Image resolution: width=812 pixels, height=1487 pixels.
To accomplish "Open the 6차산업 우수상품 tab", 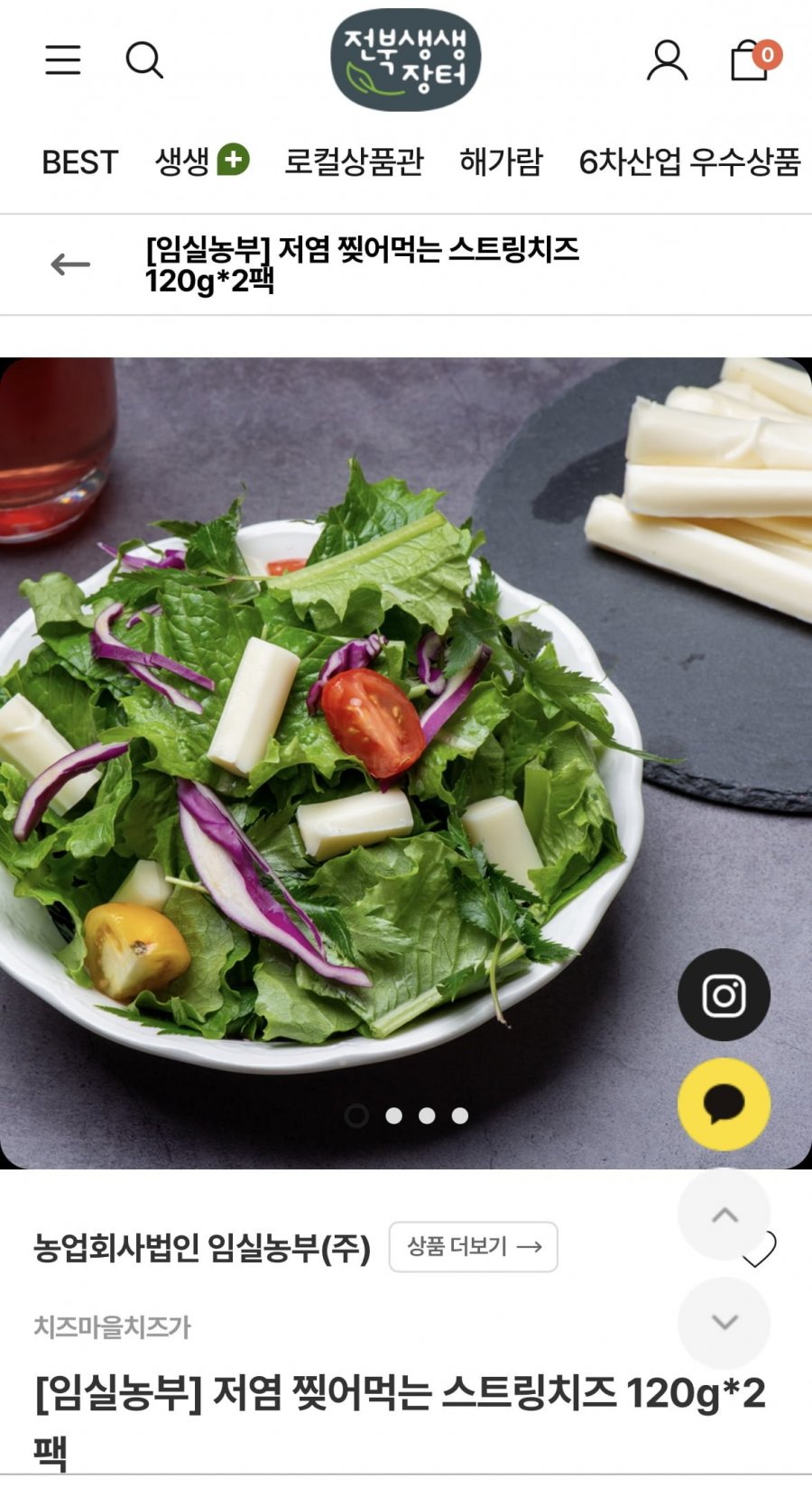I will [689, 162].
